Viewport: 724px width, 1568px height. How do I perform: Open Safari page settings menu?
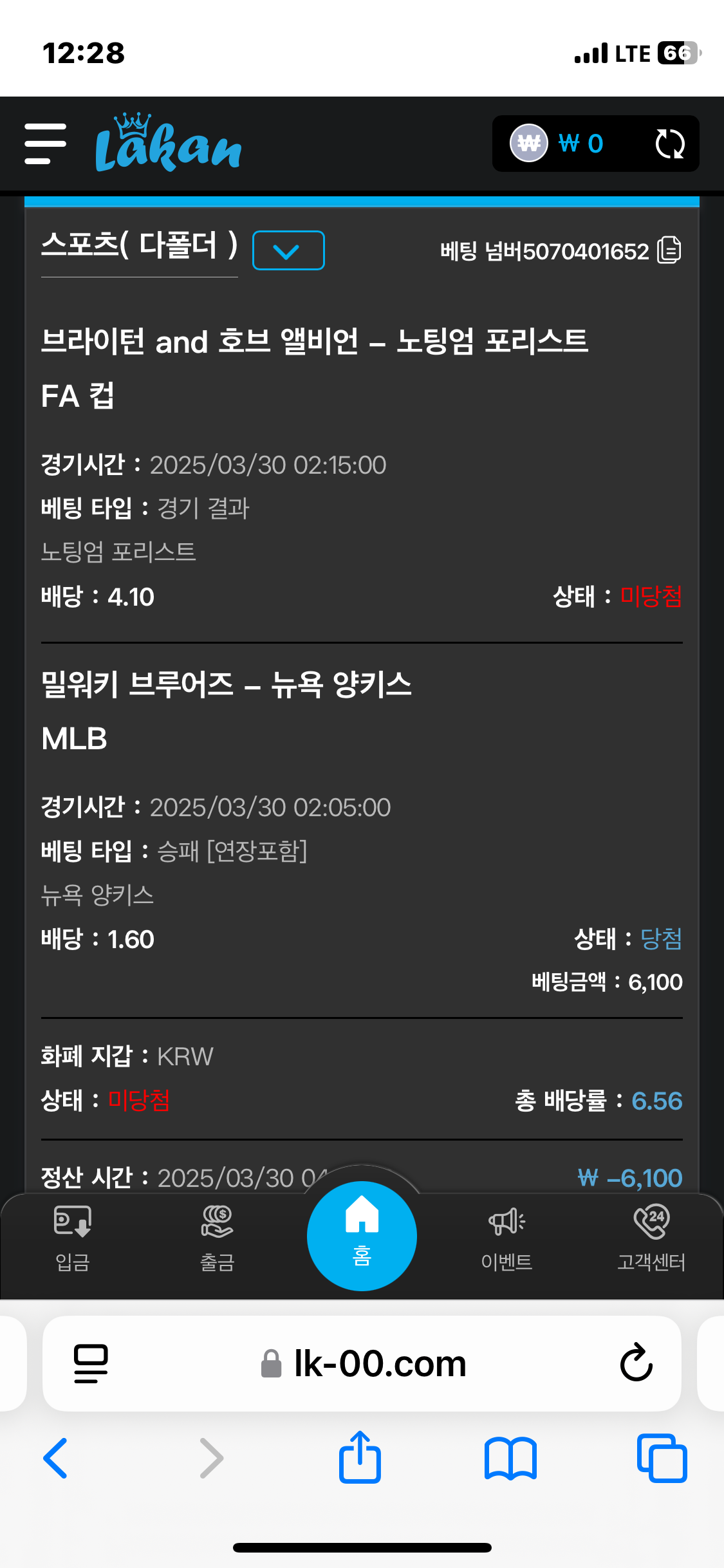point(91,1363)
